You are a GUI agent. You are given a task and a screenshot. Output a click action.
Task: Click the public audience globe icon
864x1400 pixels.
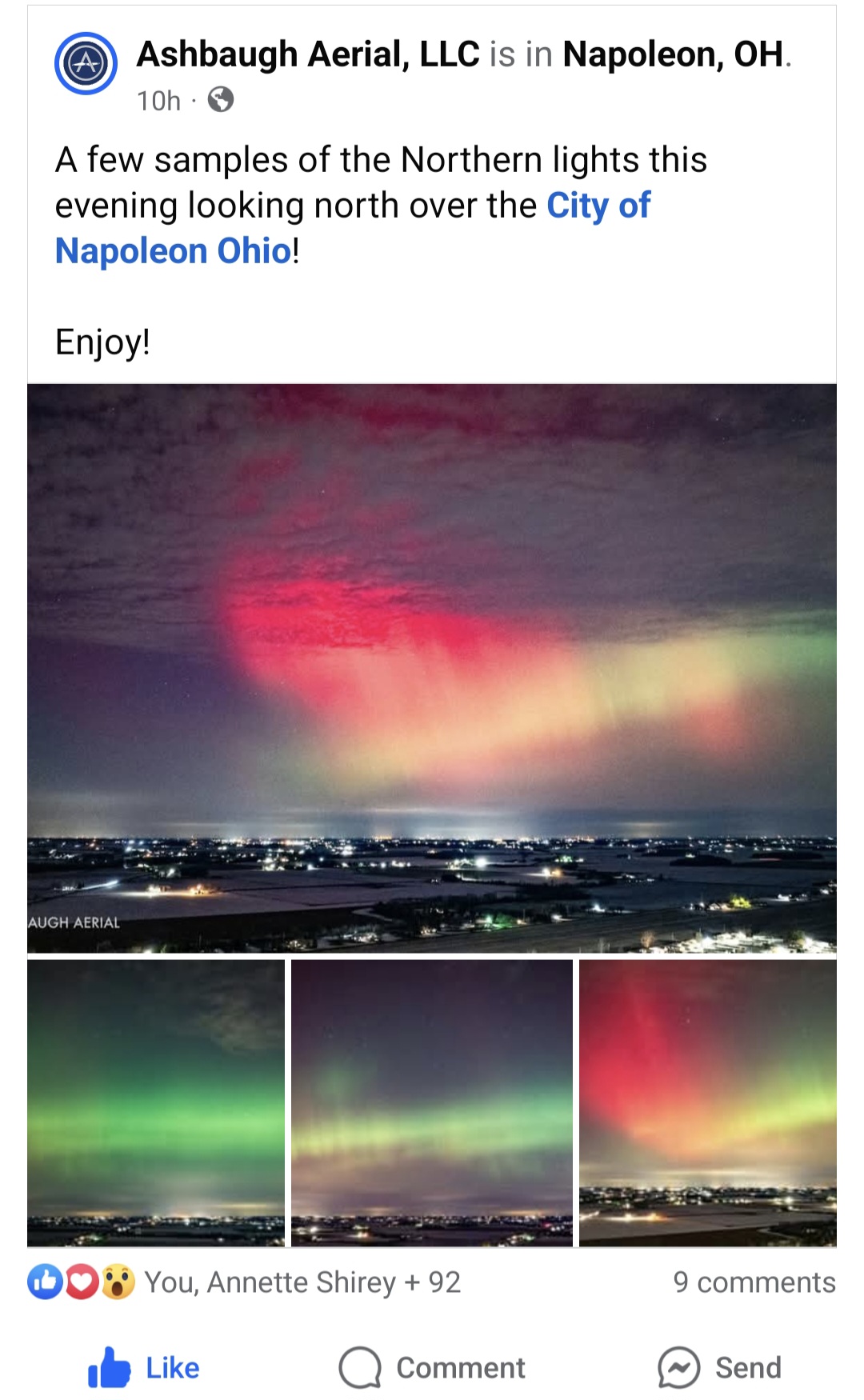[x=222, y=100]
